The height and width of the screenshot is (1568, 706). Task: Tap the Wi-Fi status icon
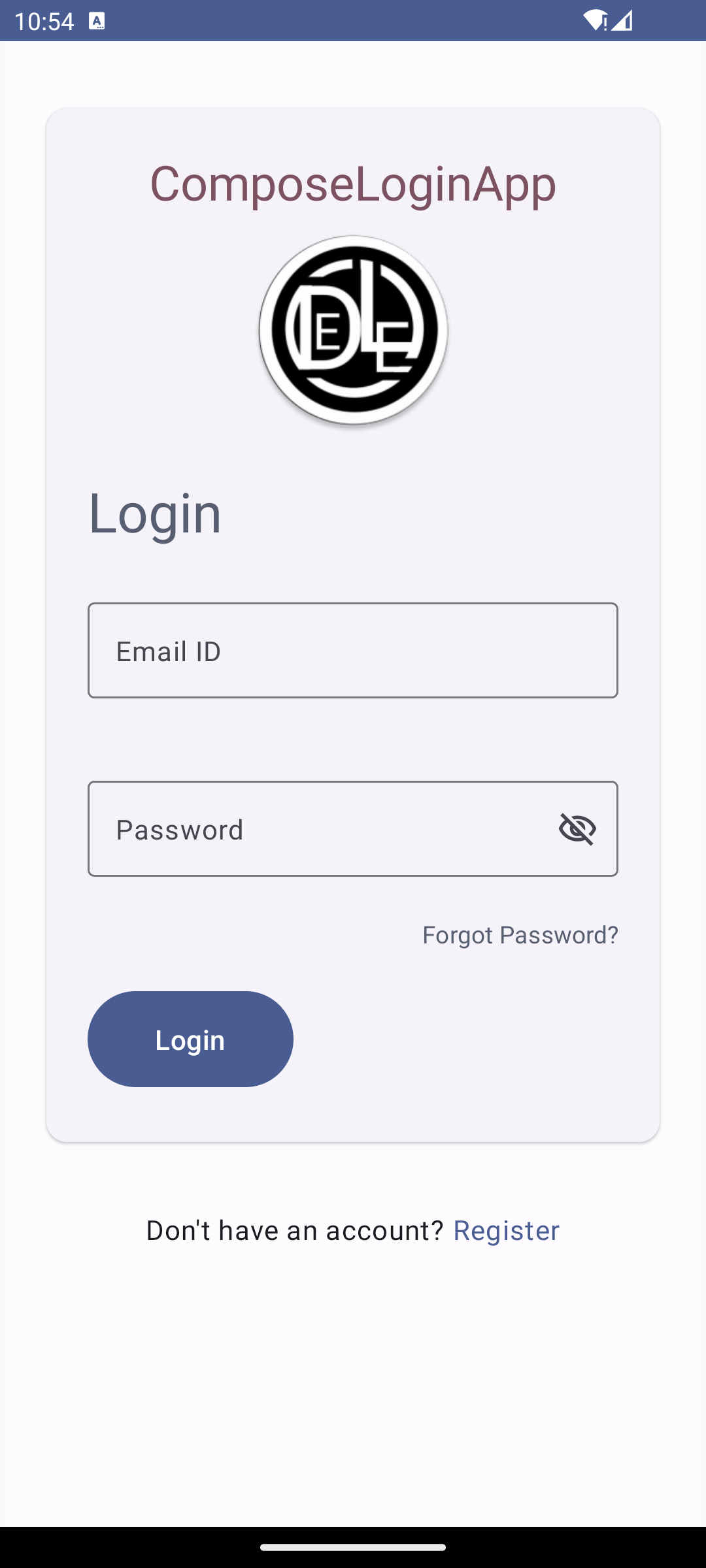pos(596,22)
